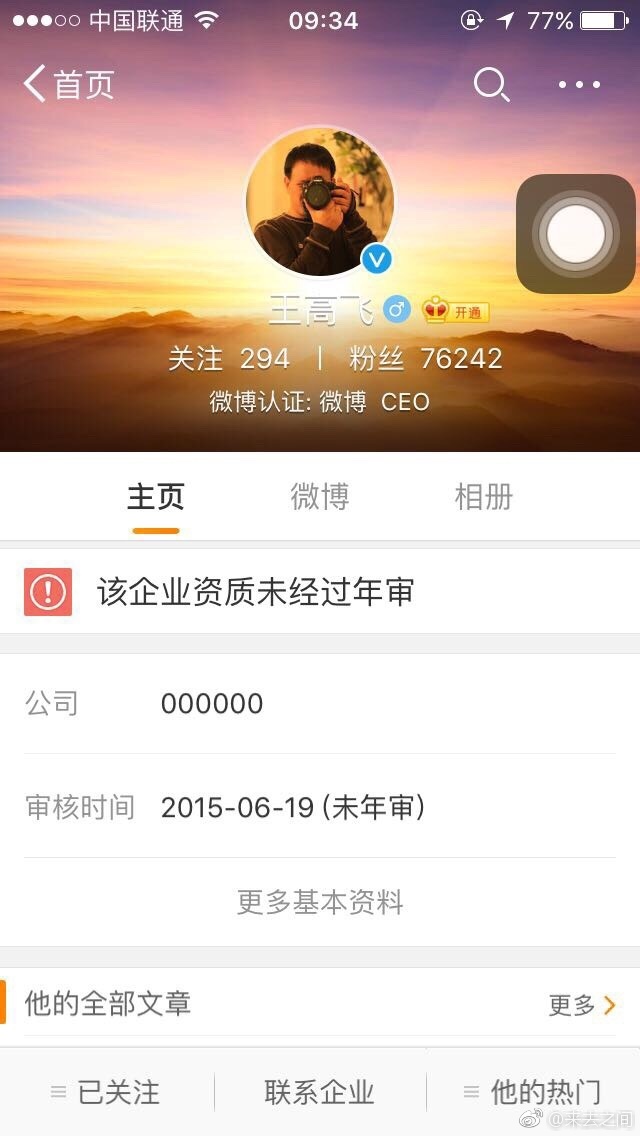
Task: Open the search icon
Action: 491,85
